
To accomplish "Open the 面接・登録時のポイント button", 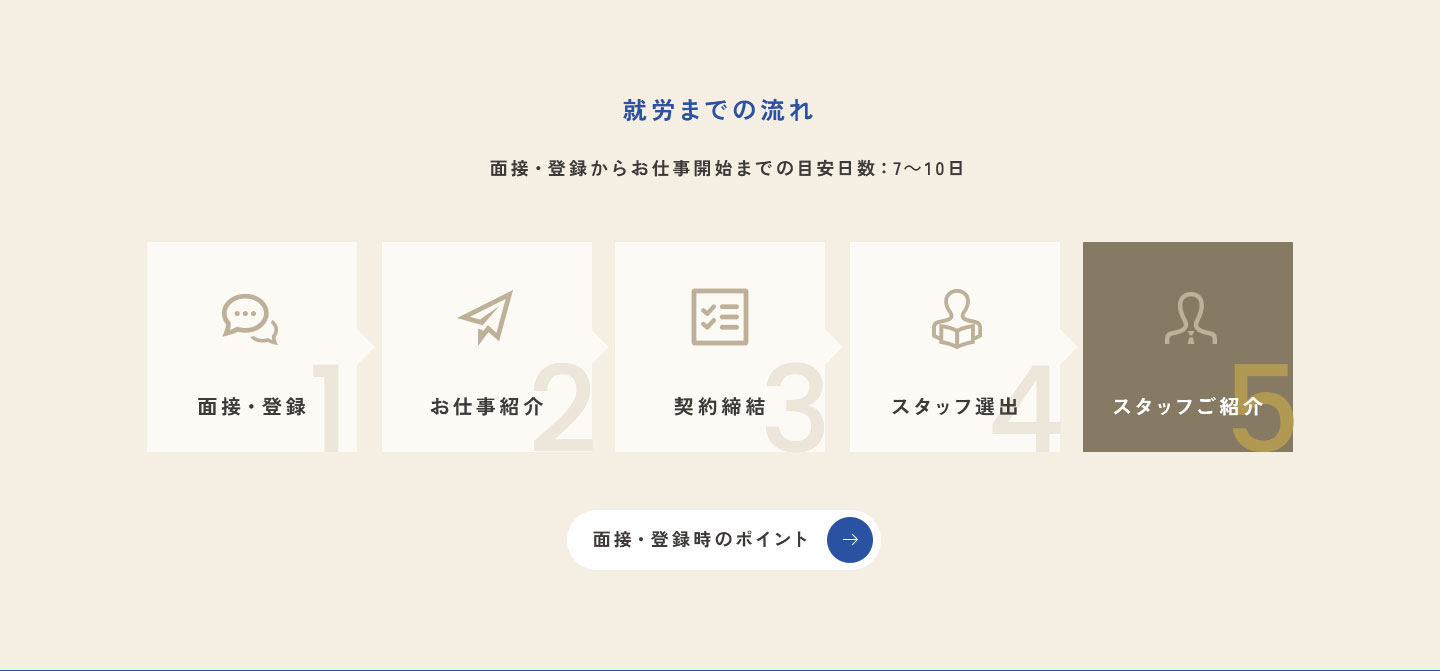I will coord(723,540).
